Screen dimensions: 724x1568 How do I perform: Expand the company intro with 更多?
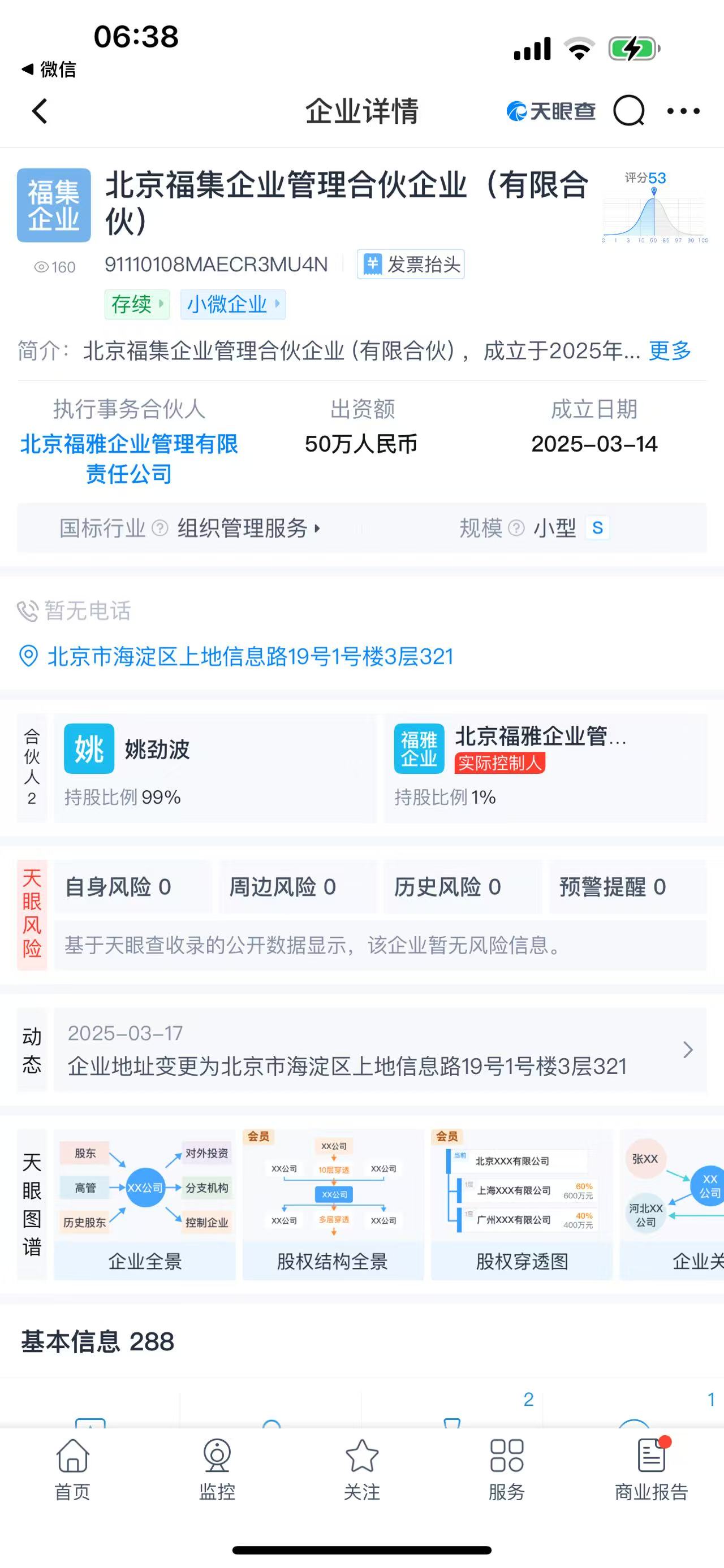click(670, 350)
